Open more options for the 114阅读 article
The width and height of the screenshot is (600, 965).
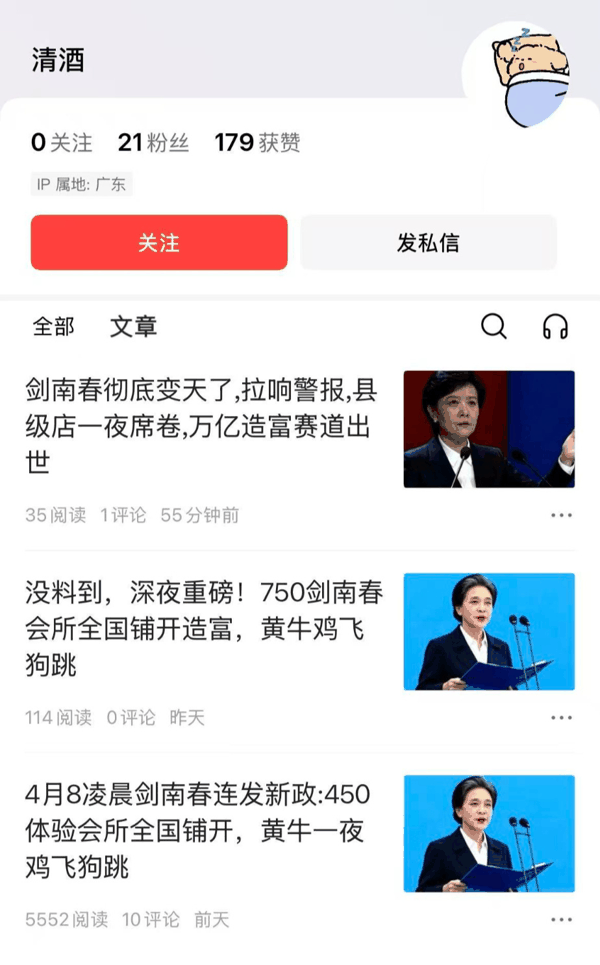click(561, 717)
